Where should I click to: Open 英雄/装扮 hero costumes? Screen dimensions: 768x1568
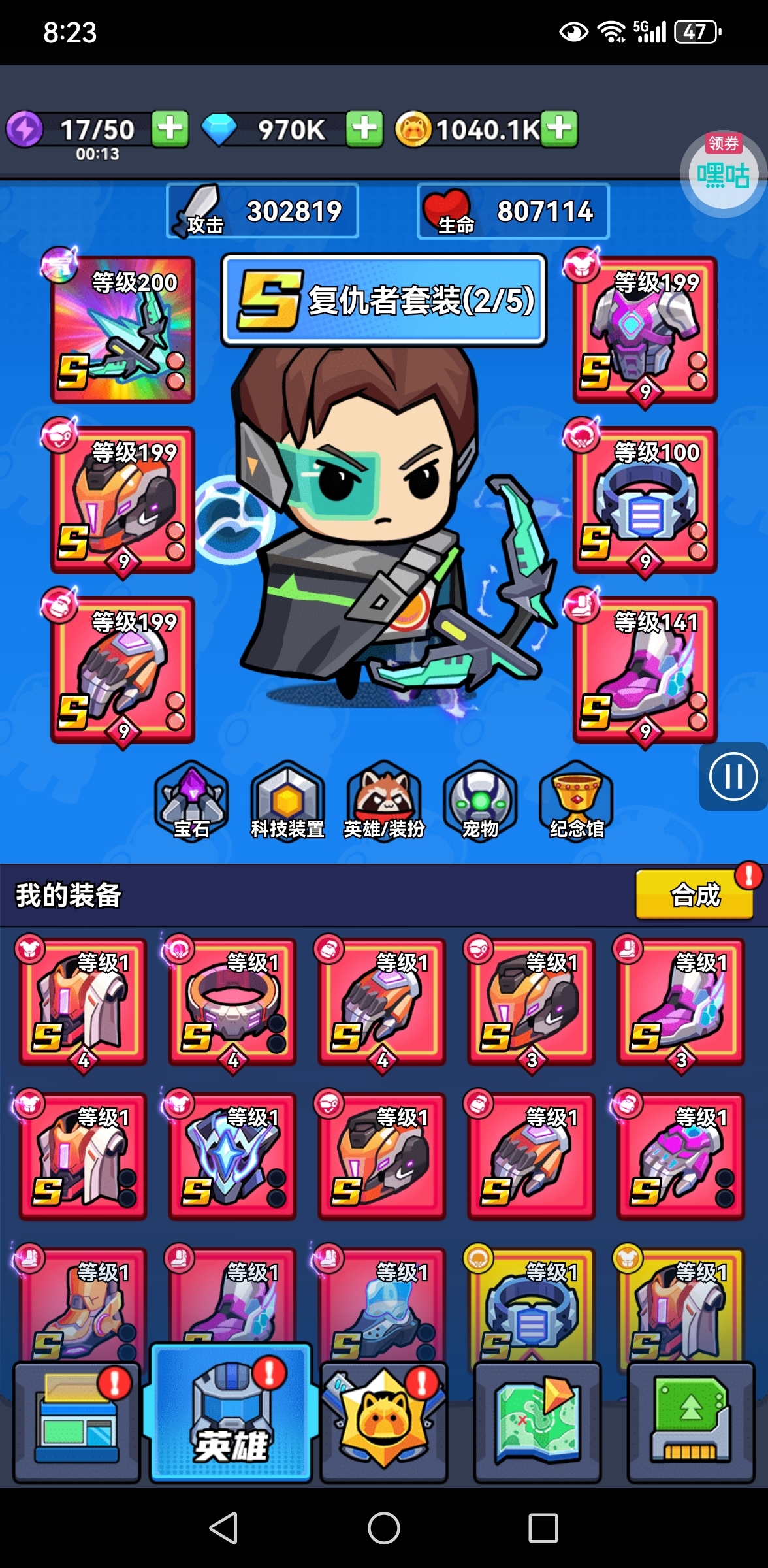[x=384, y=802]
